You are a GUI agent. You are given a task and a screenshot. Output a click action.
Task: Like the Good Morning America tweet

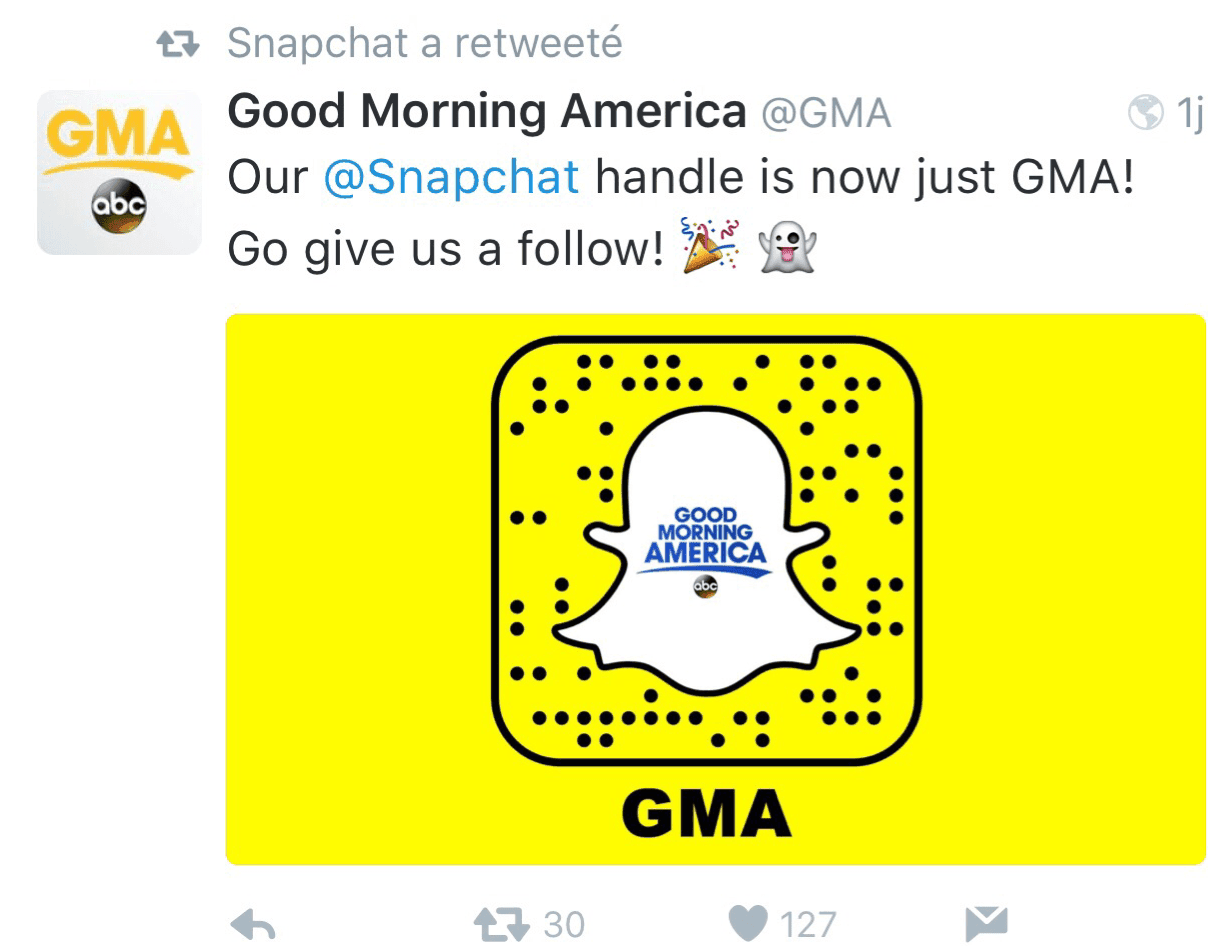click(x=747, y=924)
